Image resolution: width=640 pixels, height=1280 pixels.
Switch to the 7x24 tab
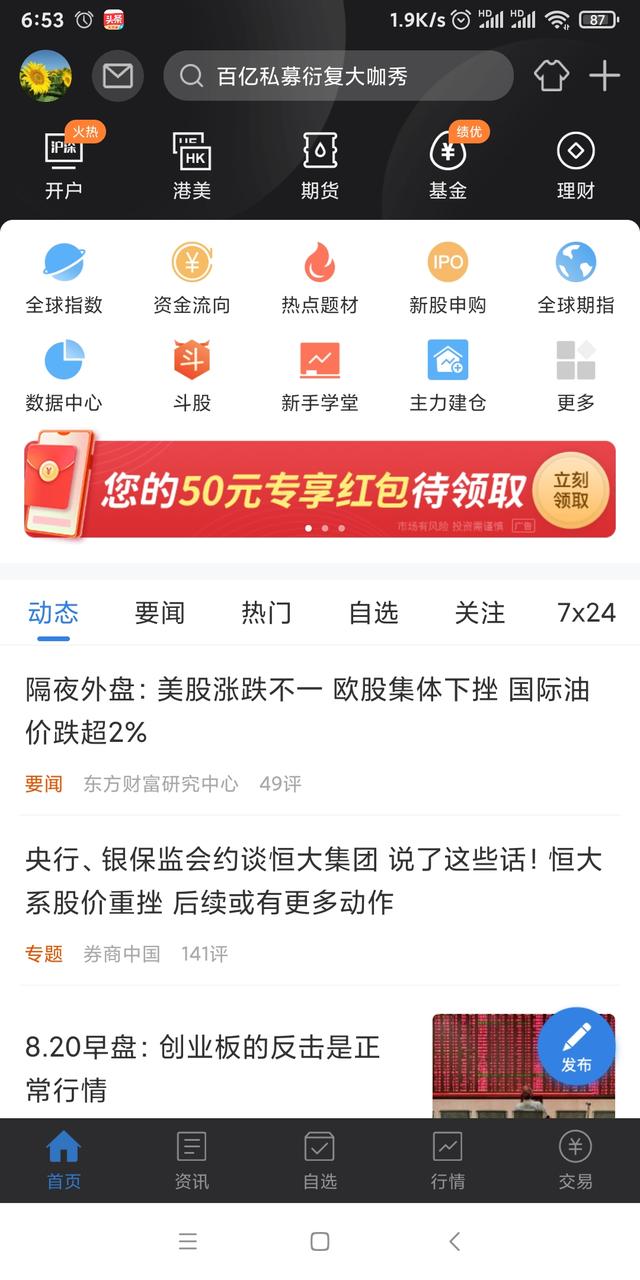(586, 613)
